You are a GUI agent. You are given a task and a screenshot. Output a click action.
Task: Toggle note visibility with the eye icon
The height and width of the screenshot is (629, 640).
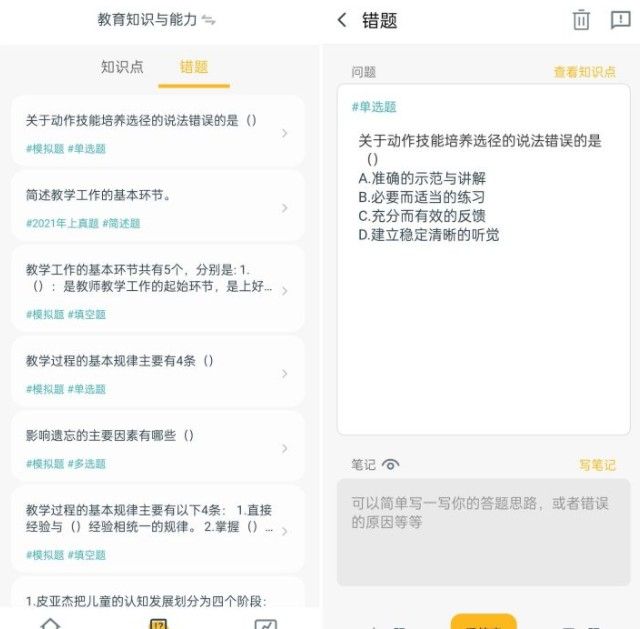pyautogui.click(x=390, y=465)
